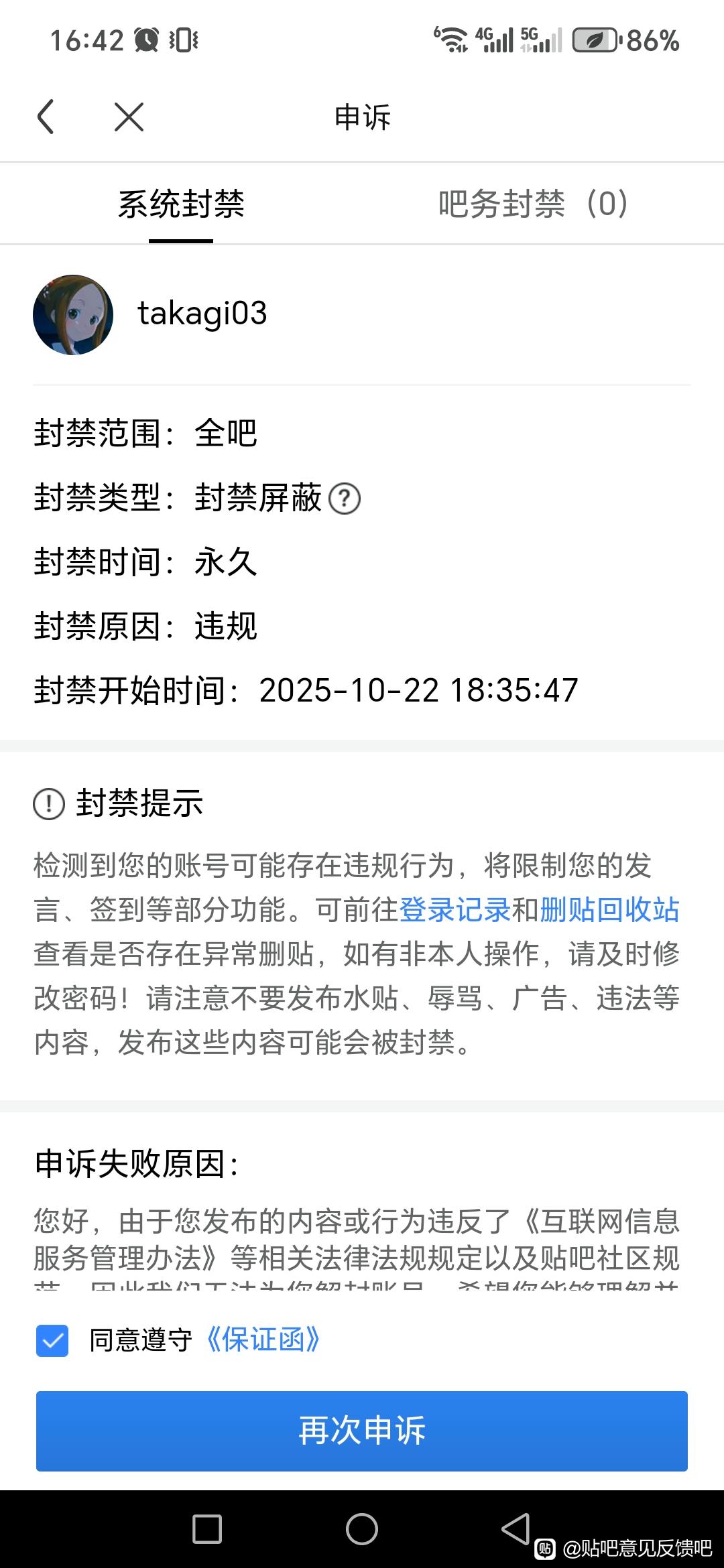The image size is (724, 1568).
Task: Select the 系统封禁 tab
Action: (181, 204)
